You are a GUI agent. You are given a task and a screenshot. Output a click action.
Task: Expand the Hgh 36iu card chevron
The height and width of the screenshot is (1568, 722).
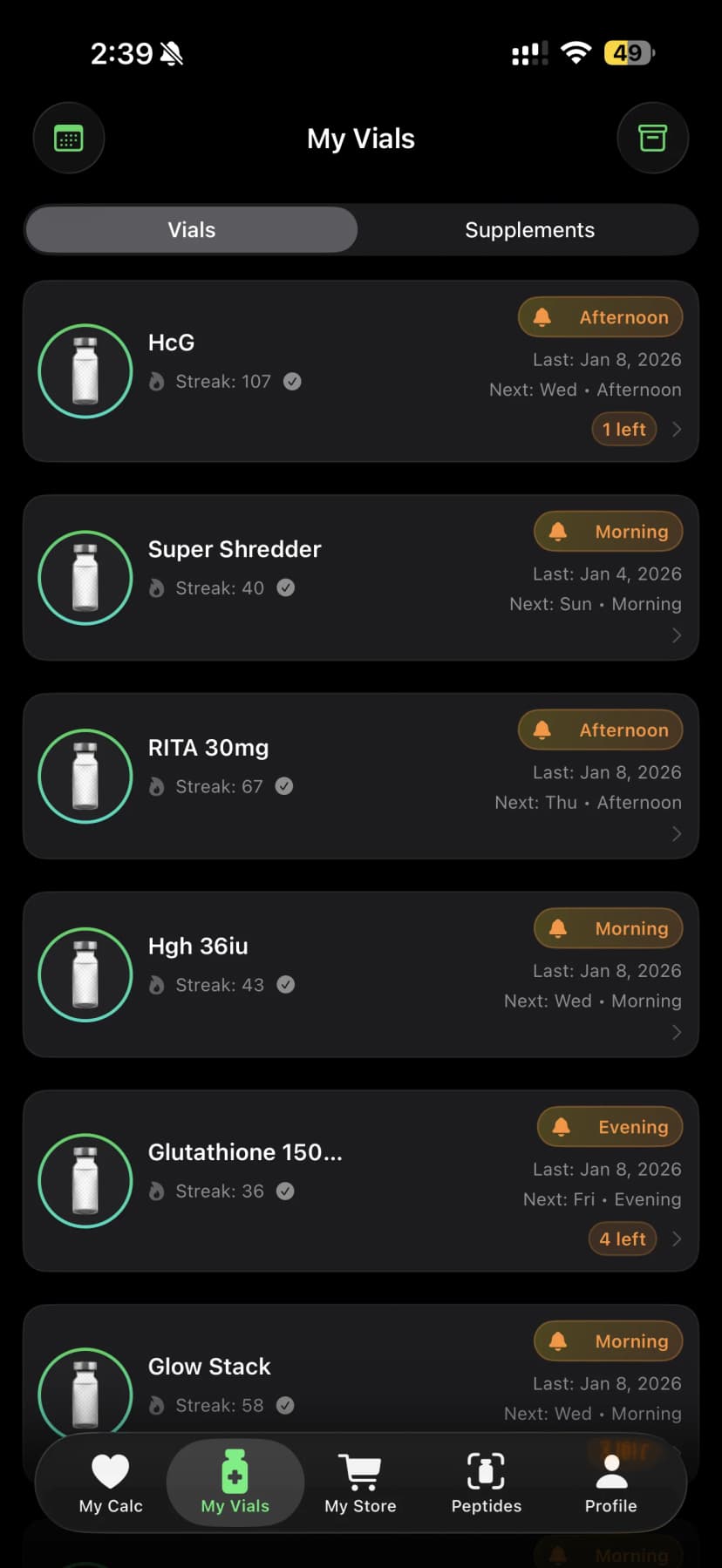click(677, 1032)
